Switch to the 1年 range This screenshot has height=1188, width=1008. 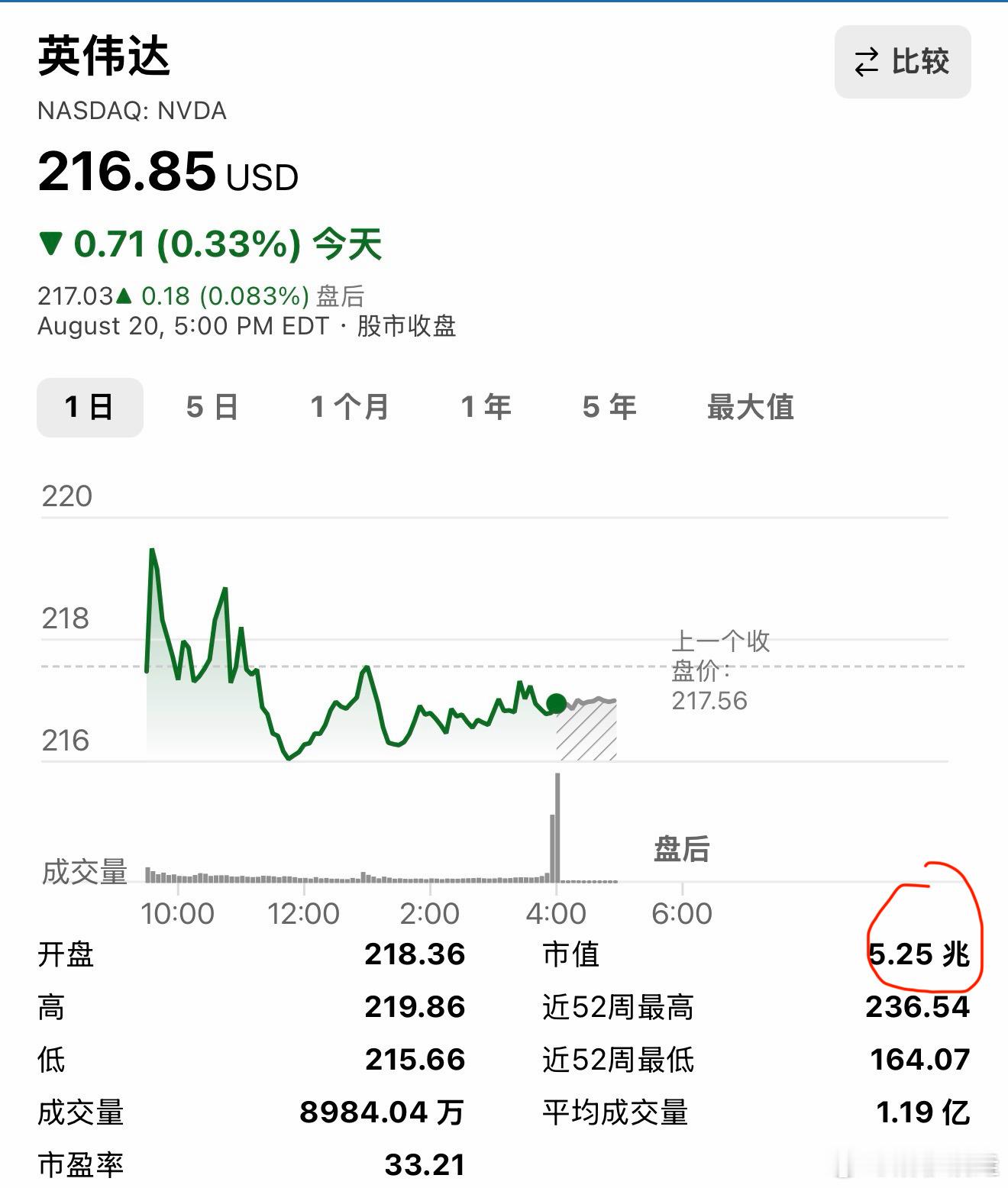pyautogui.click(x=486, y=408)
